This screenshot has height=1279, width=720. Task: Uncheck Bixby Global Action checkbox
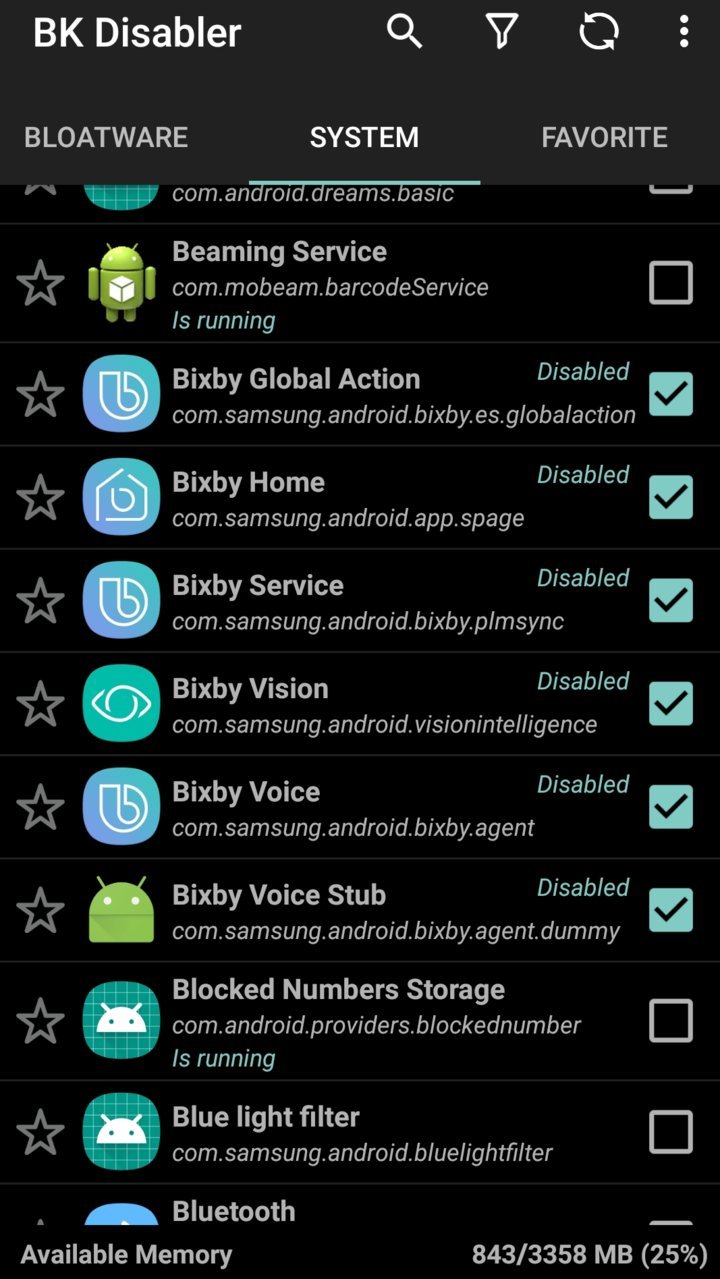click(670, 394)
